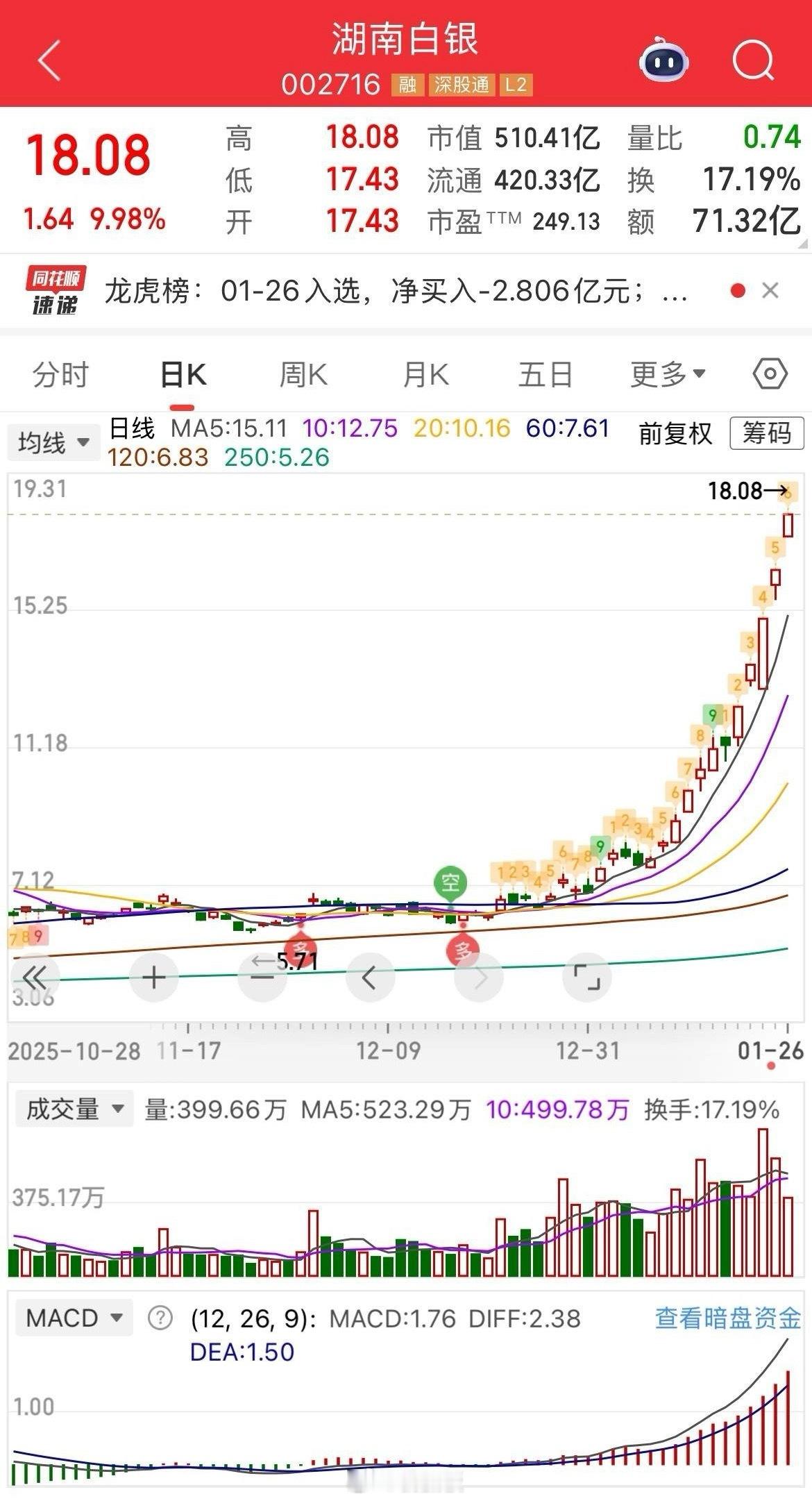Screen dimensions: 812x1501
Task: Open the 均线 moving average dropdown
Action: coord(52,442)
